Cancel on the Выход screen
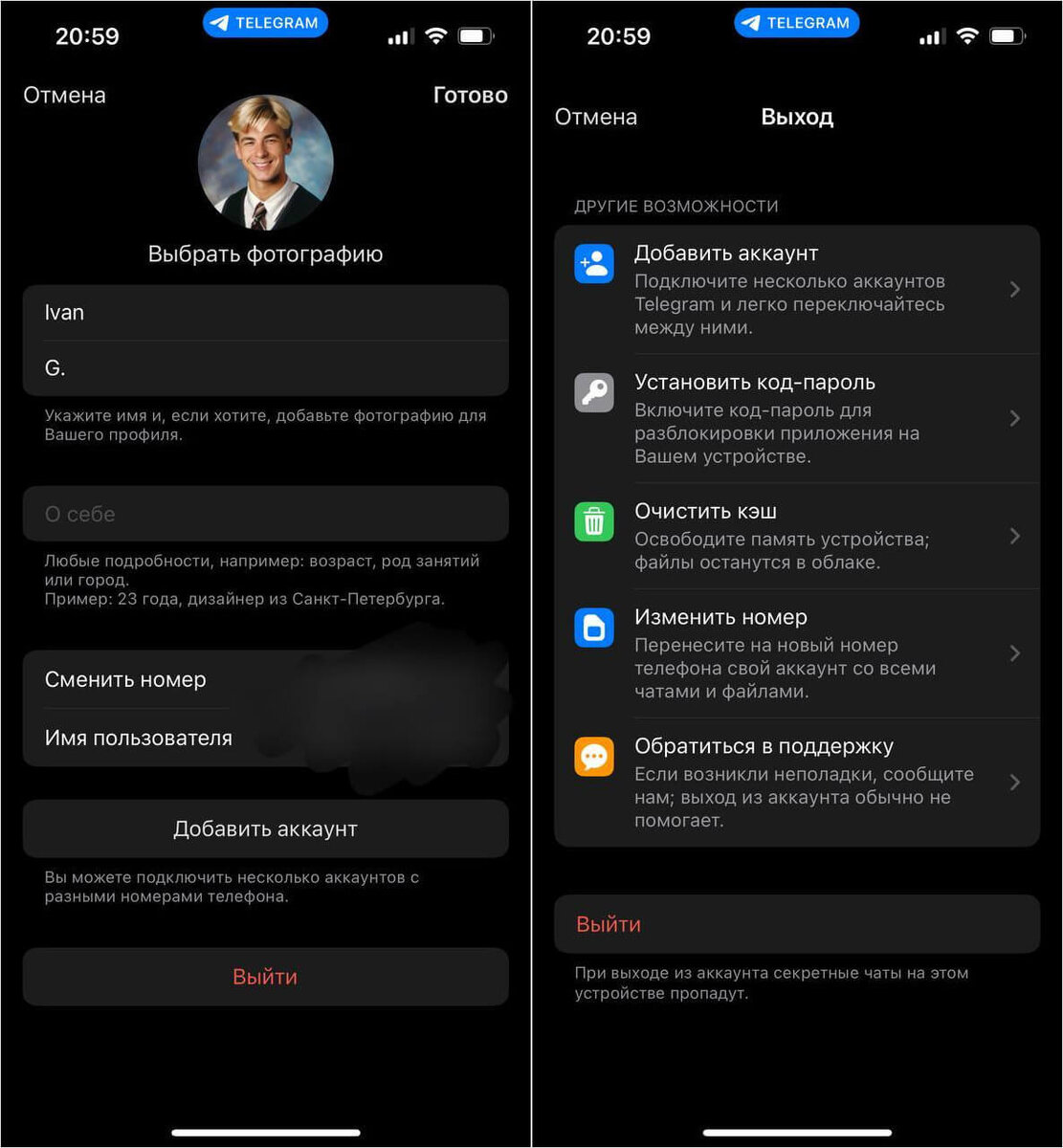Image resolution: width=1063 pixels, height=1148 pixels. [595, 117]
